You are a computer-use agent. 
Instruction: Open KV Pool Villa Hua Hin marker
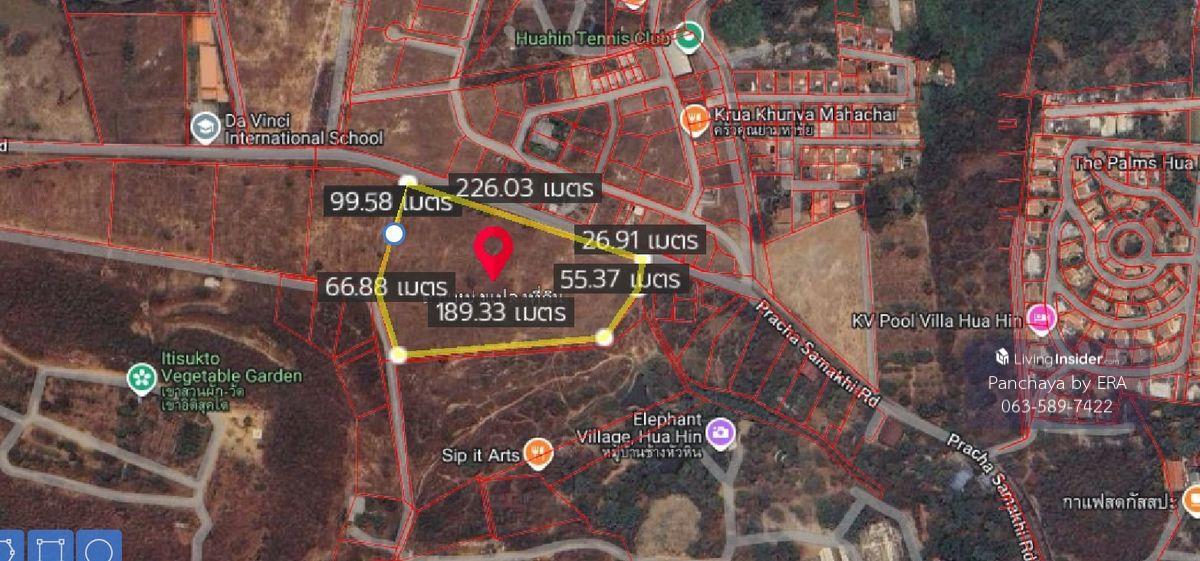coord(1041,319)
